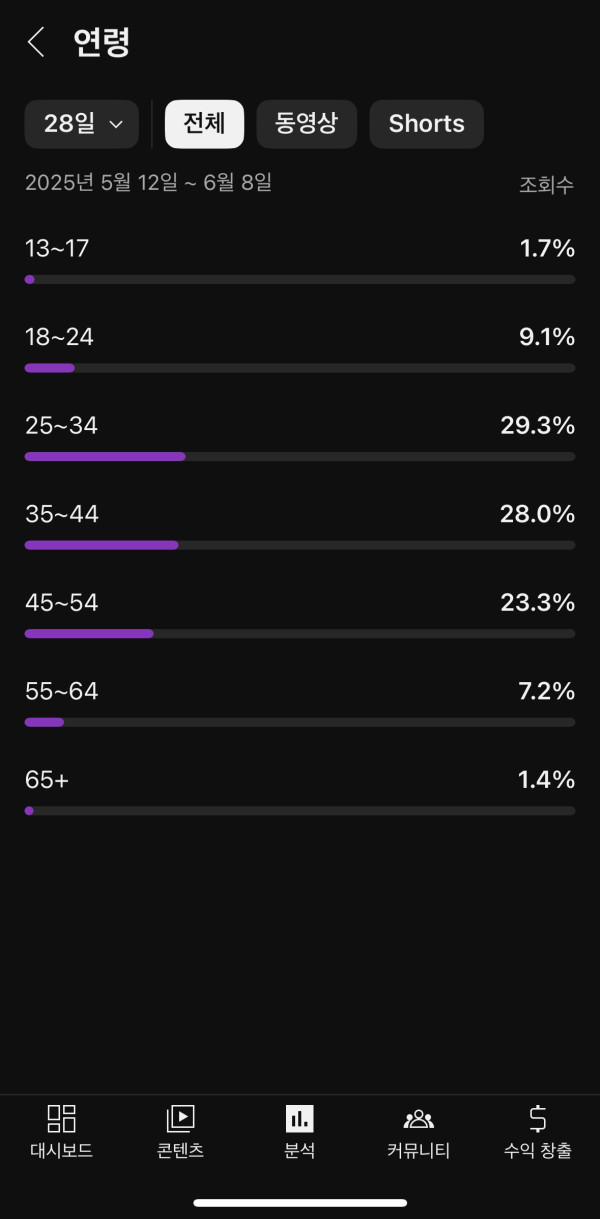Filter the data by Shorts
This screenshot has width=600, height=1219.
coord(426,124)
